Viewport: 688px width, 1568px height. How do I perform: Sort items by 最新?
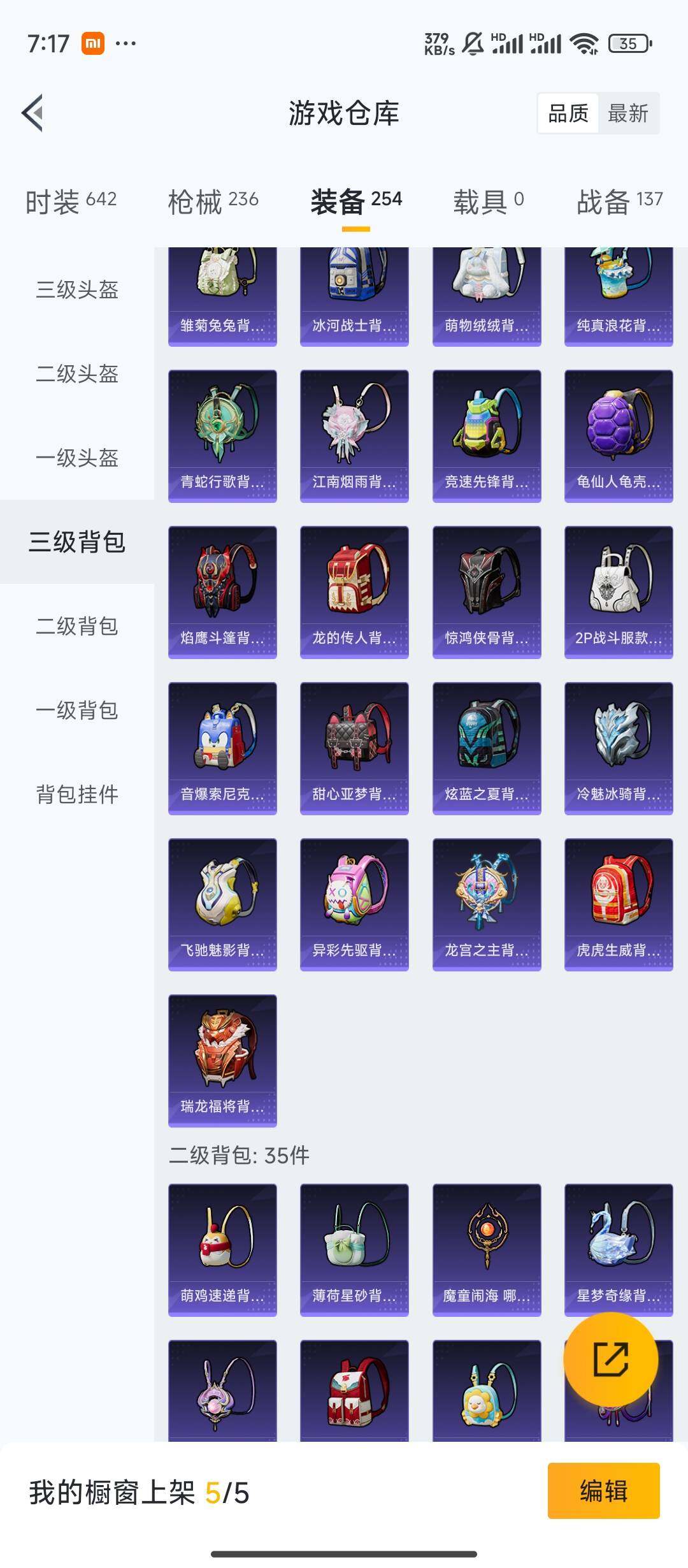tap(627, 113)
